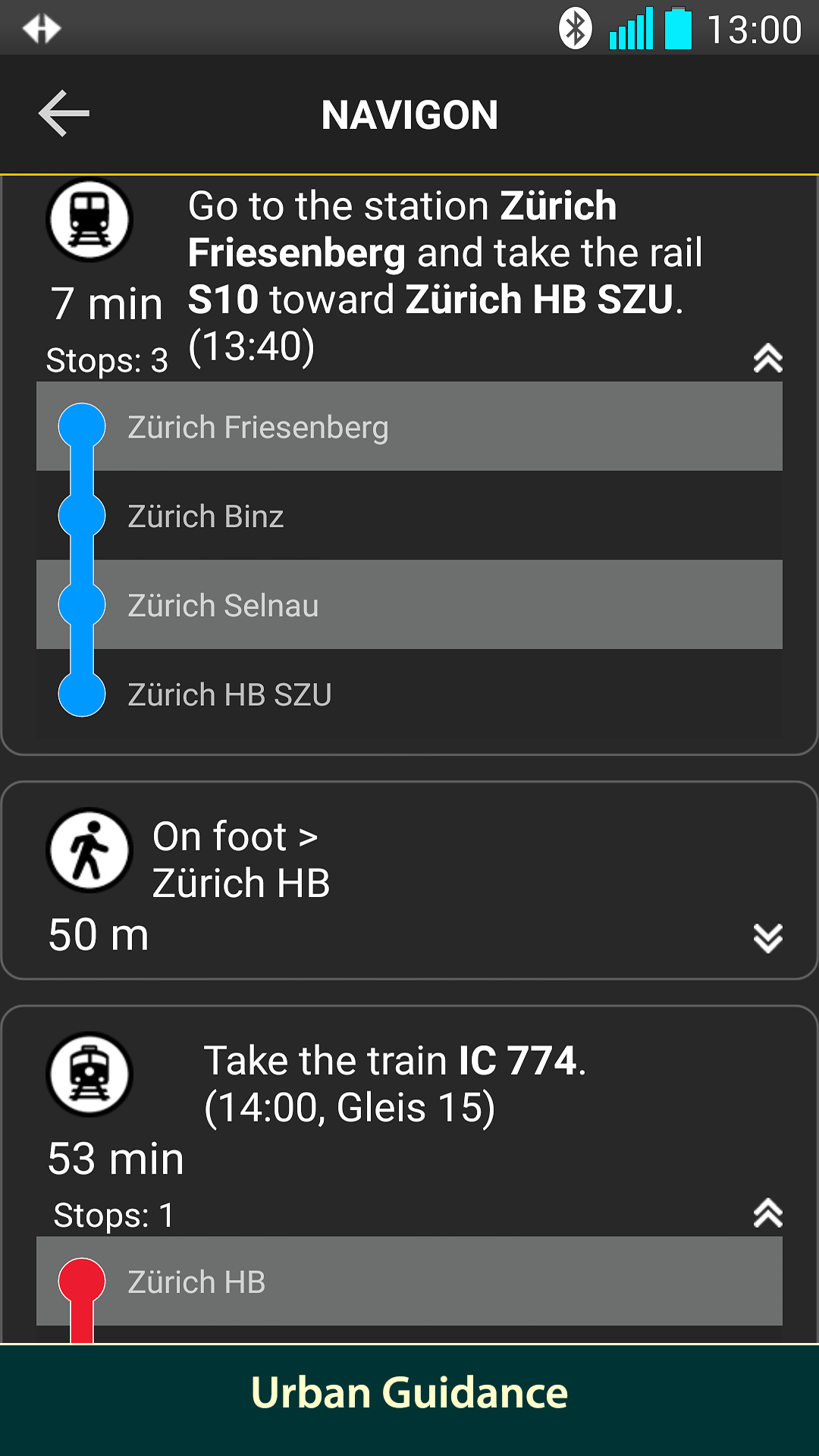The height and width of the screenshot is (1456, 819).
Task: Collapse the S10 rail stops list
Action: (x=767, y=358)
